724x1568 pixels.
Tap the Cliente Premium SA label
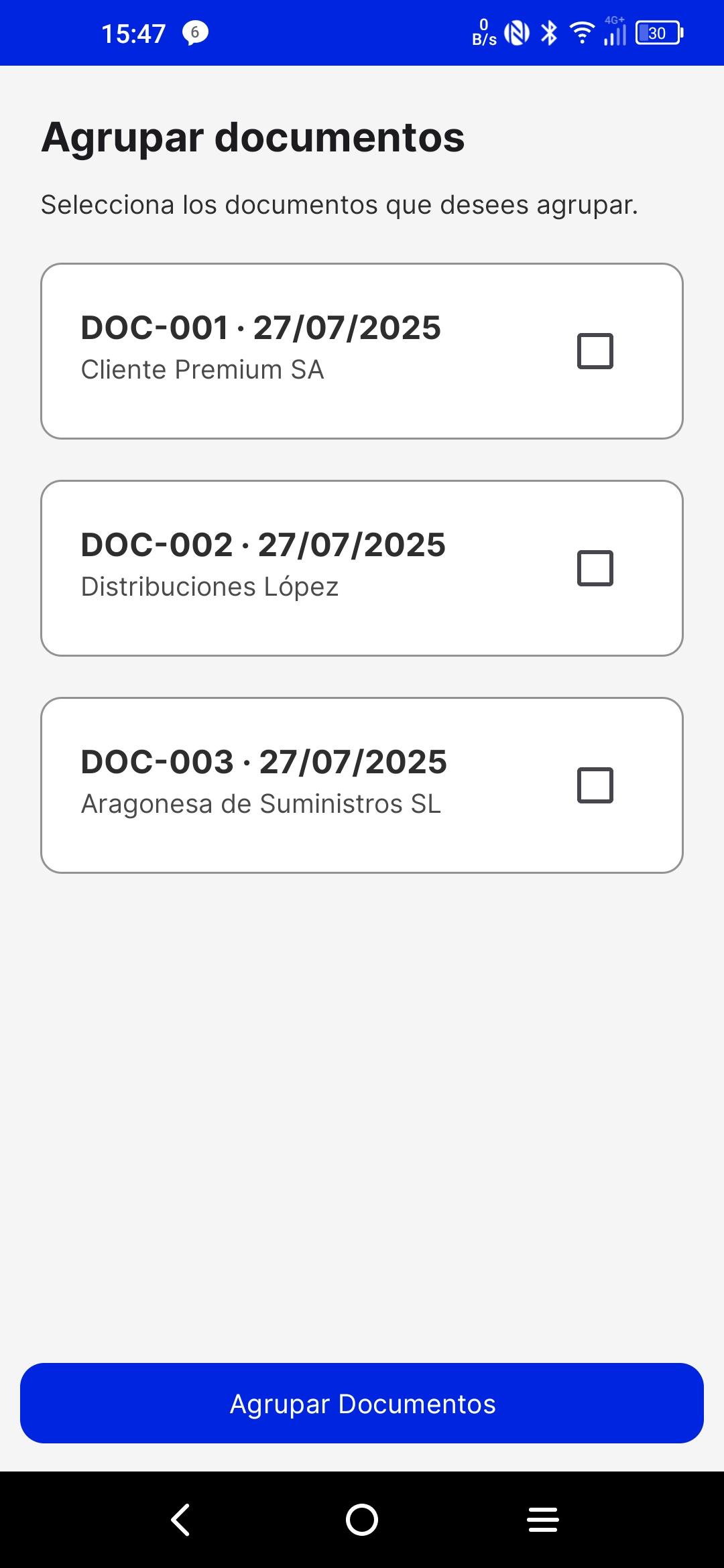[x=202, y=369]
